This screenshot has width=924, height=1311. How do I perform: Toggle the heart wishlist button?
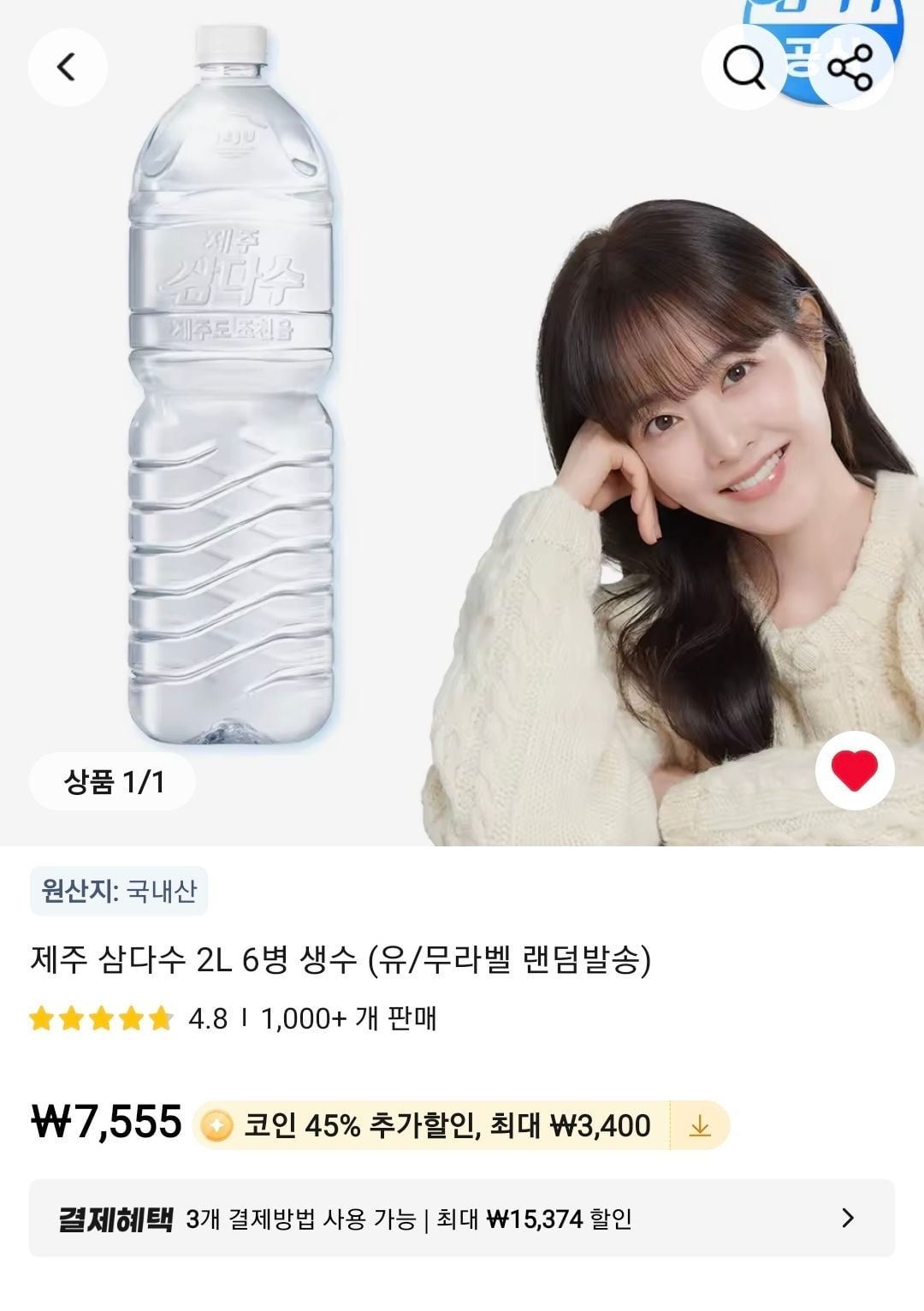(x=855, y=771)
